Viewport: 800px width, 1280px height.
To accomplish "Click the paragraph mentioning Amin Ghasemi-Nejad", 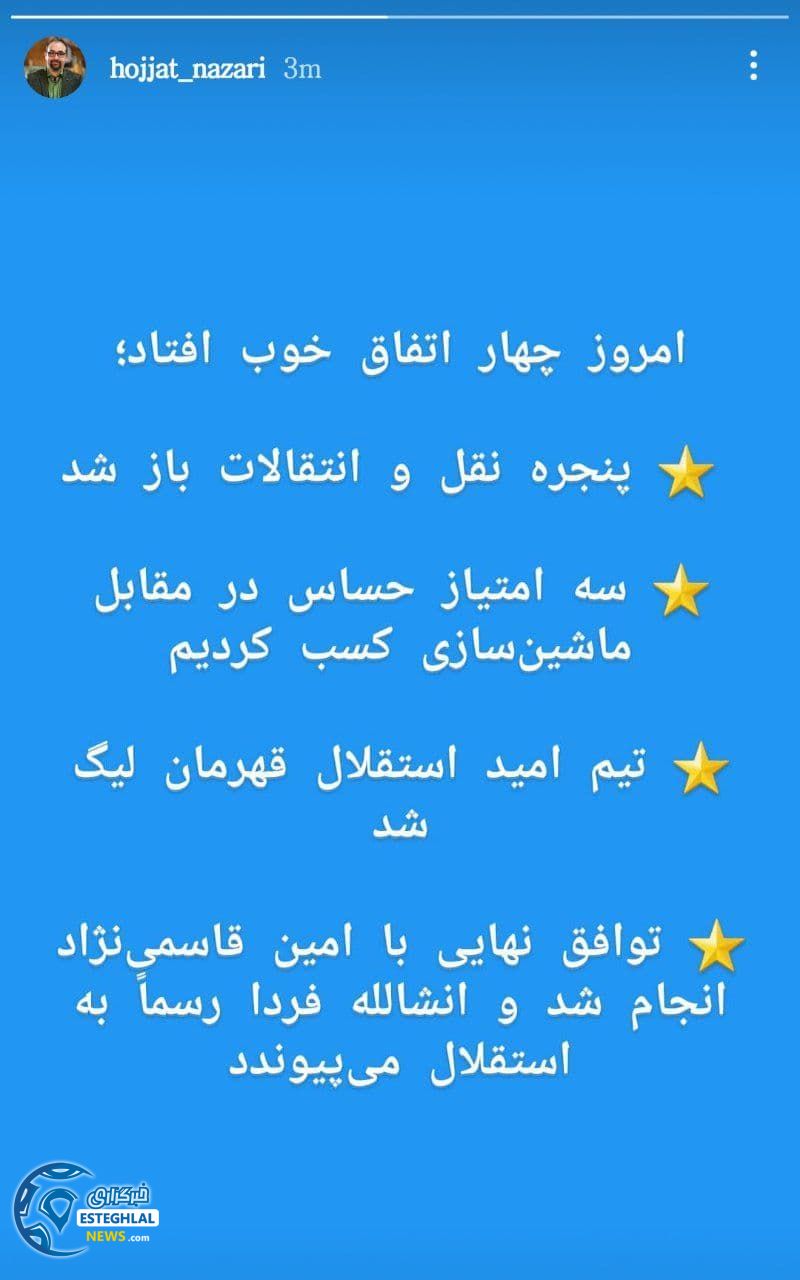I will coord(400,1000).
